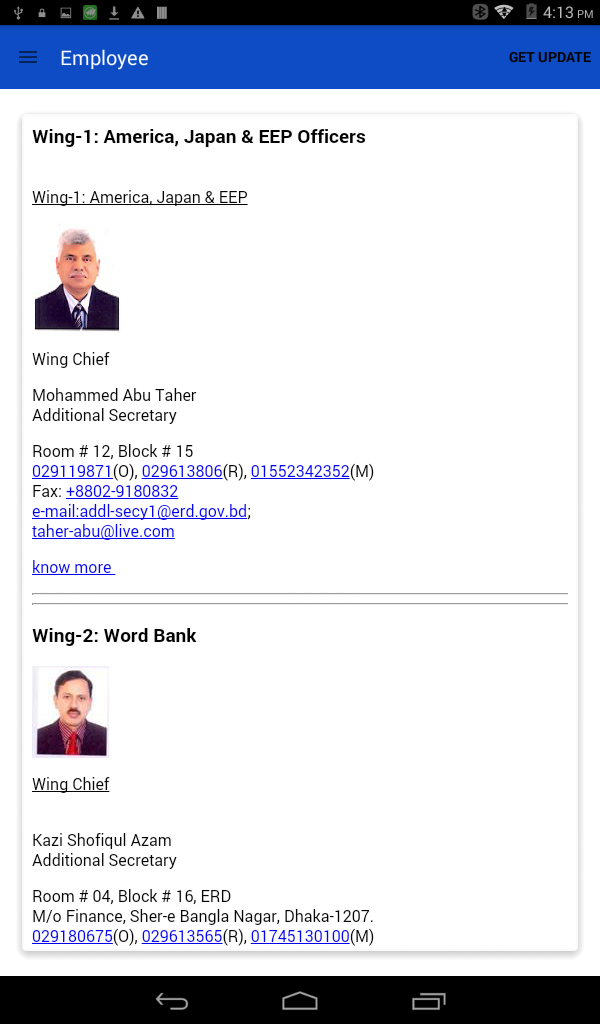Open the Wing-1: America, Japan & EEP link
This screenshot has height=1024, width=600.
[139, 198]
